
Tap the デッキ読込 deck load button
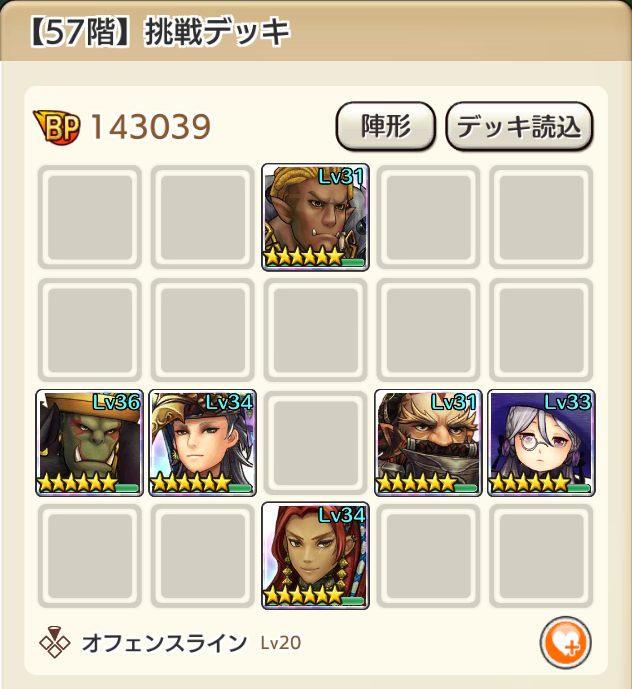519,126
